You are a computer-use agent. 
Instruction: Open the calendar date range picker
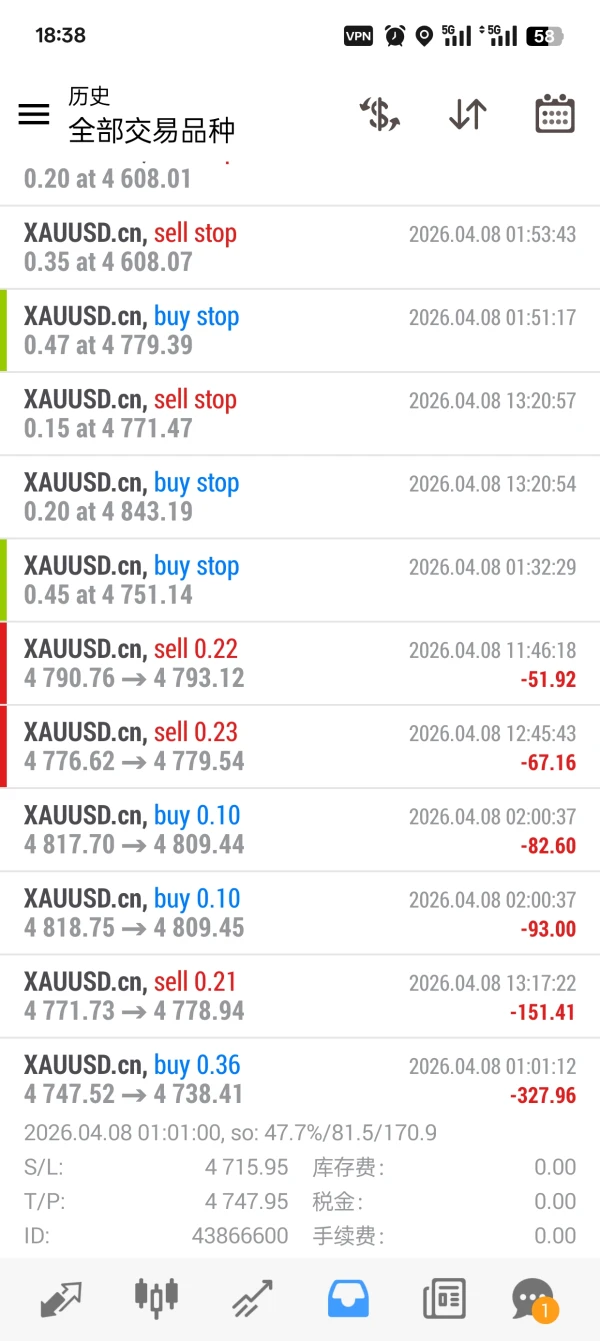554,115
